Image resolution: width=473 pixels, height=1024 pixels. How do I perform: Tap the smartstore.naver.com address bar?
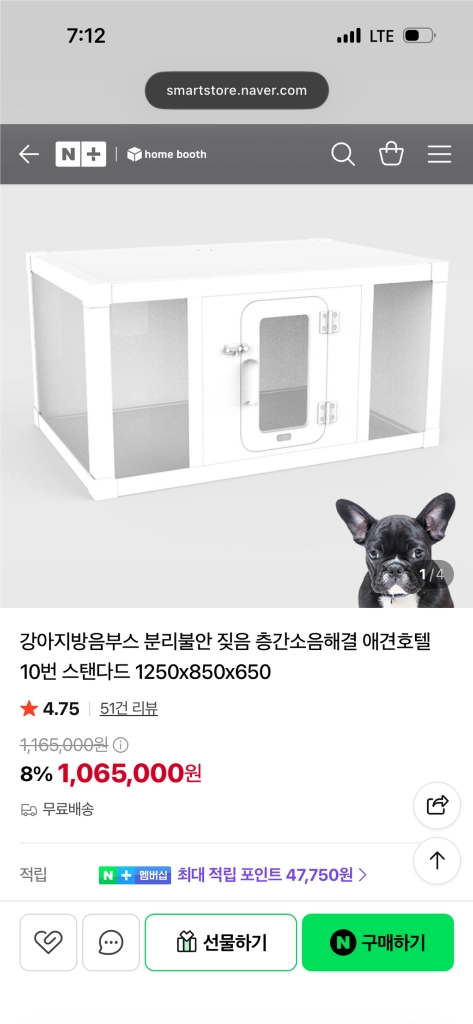point(236,90)
